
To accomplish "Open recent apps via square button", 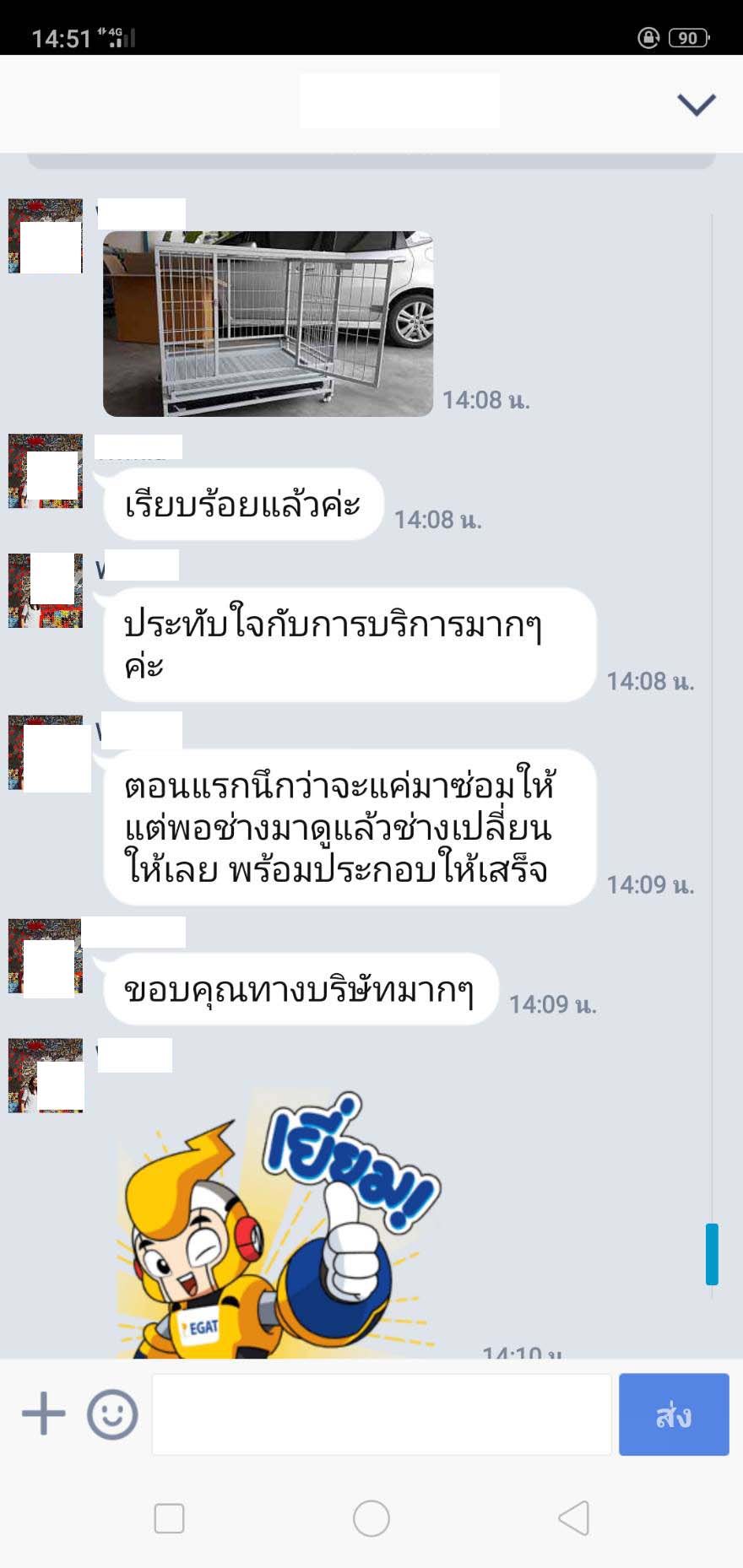I will [169, 1517].
